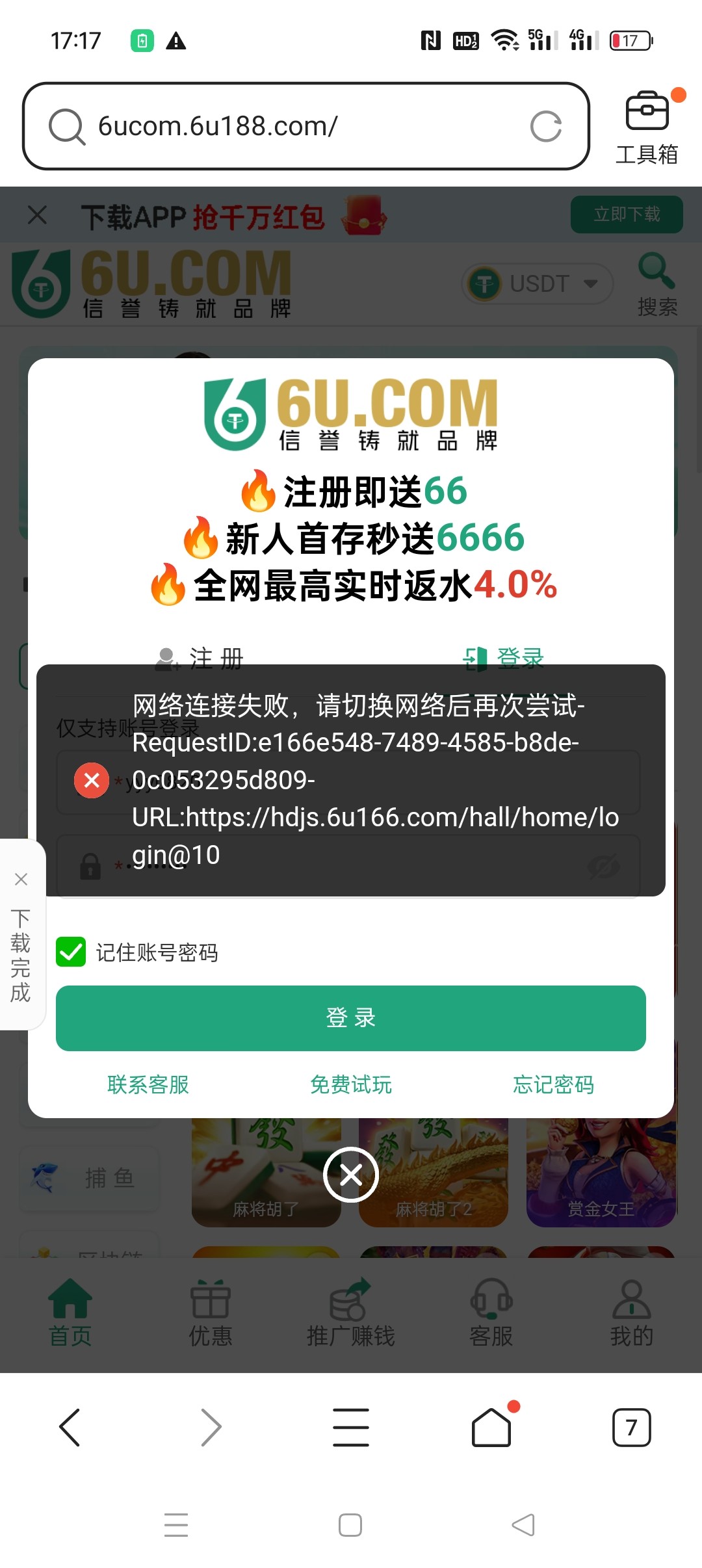This screenshot has width=702, height=1568.
Task: Tap the system back triangle
Action: tap(524, 1525)
